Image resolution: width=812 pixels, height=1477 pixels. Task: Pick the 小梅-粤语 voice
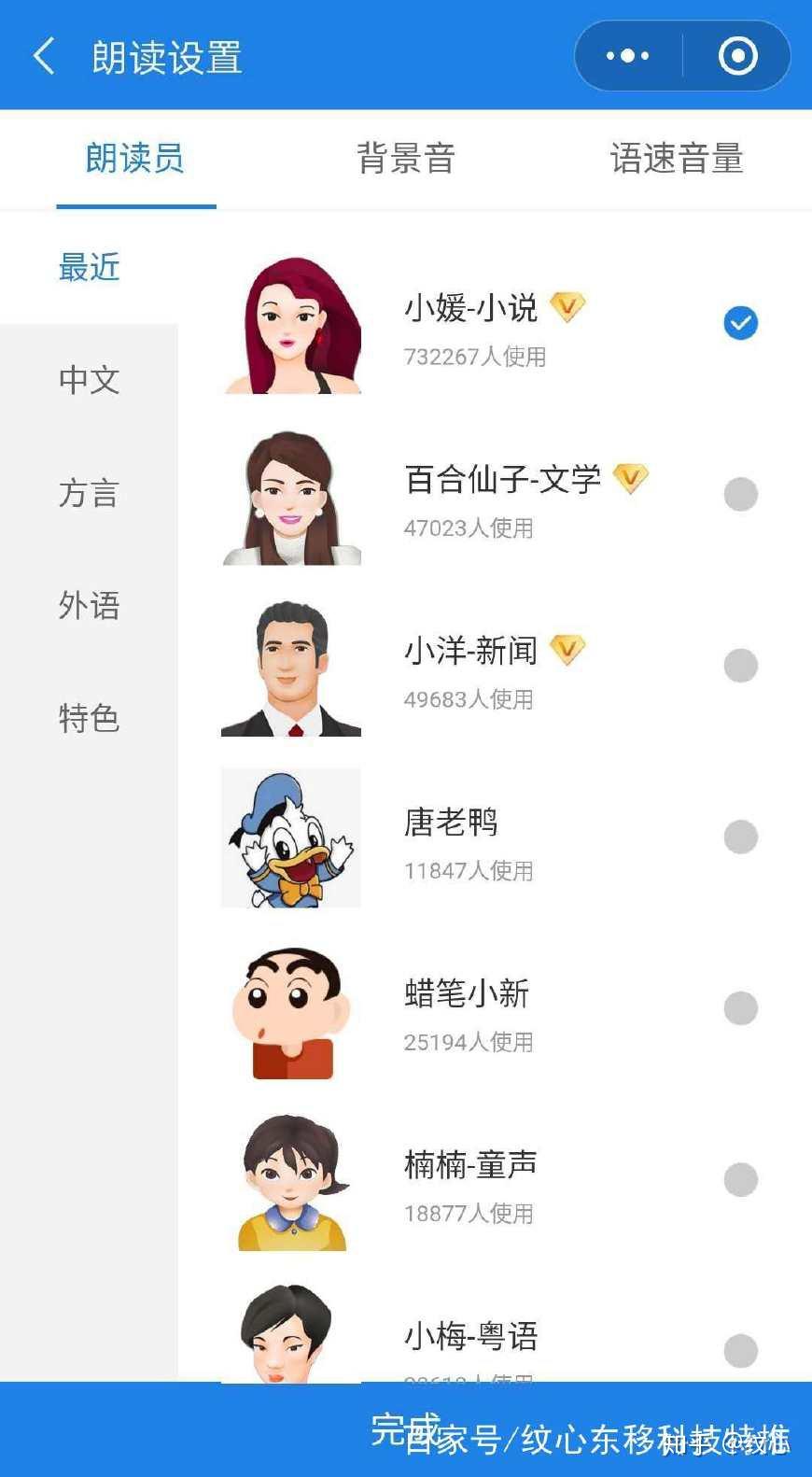pyautogui.click(x=740, y=1350)
